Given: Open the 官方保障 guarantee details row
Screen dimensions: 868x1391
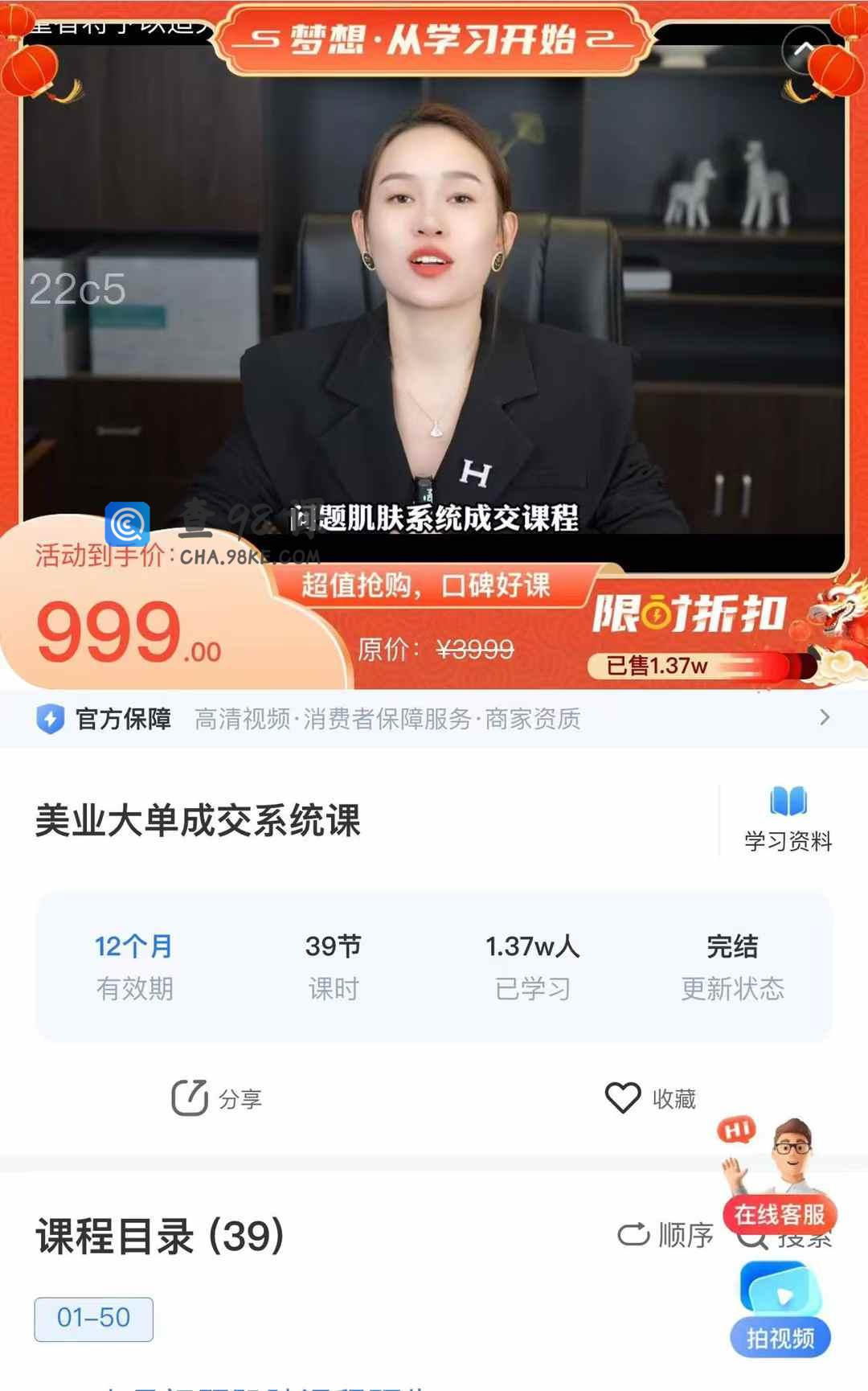Looking at the screenshot, I should 434,718.
